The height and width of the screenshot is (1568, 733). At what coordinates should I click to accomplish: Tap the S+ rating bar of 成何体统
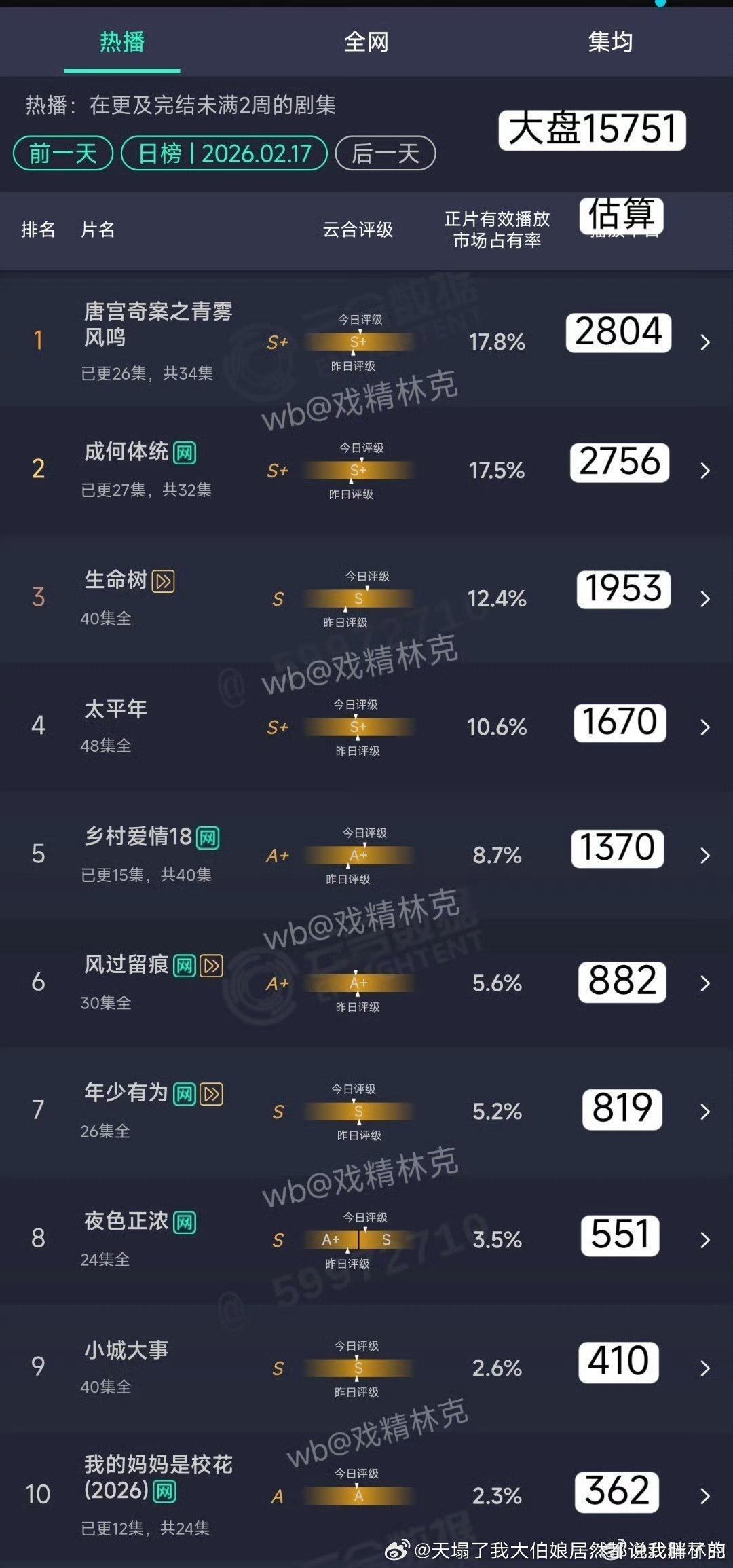pos(358,470)
